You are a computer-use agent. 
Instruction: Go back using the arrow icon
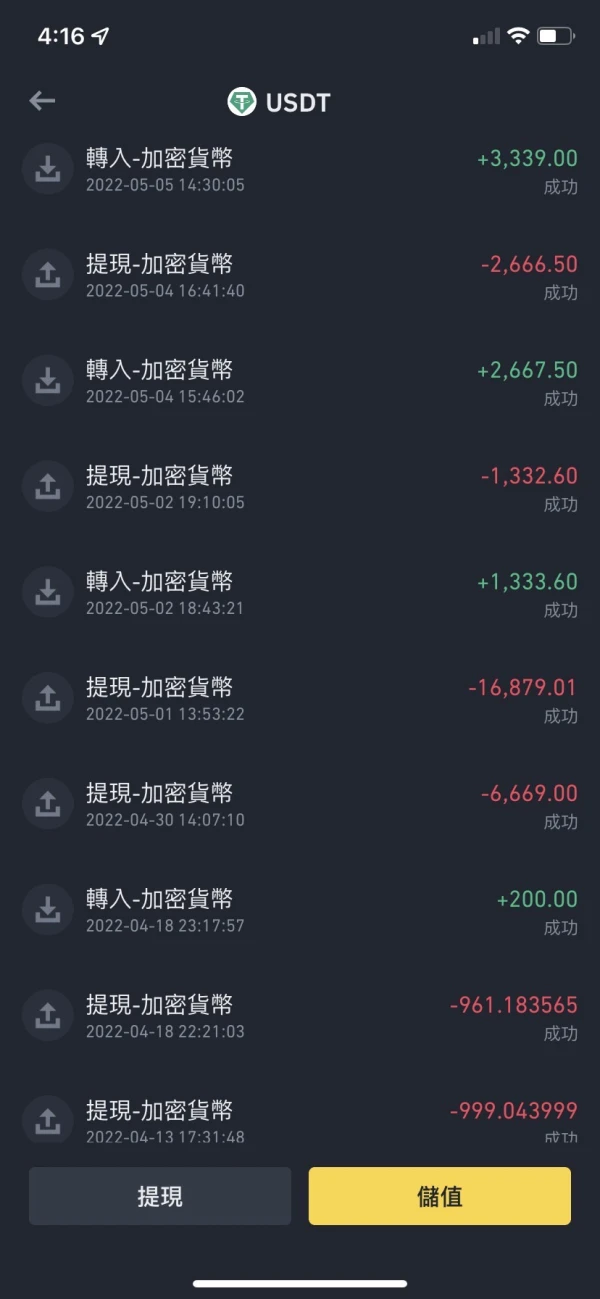coord(42,101)
